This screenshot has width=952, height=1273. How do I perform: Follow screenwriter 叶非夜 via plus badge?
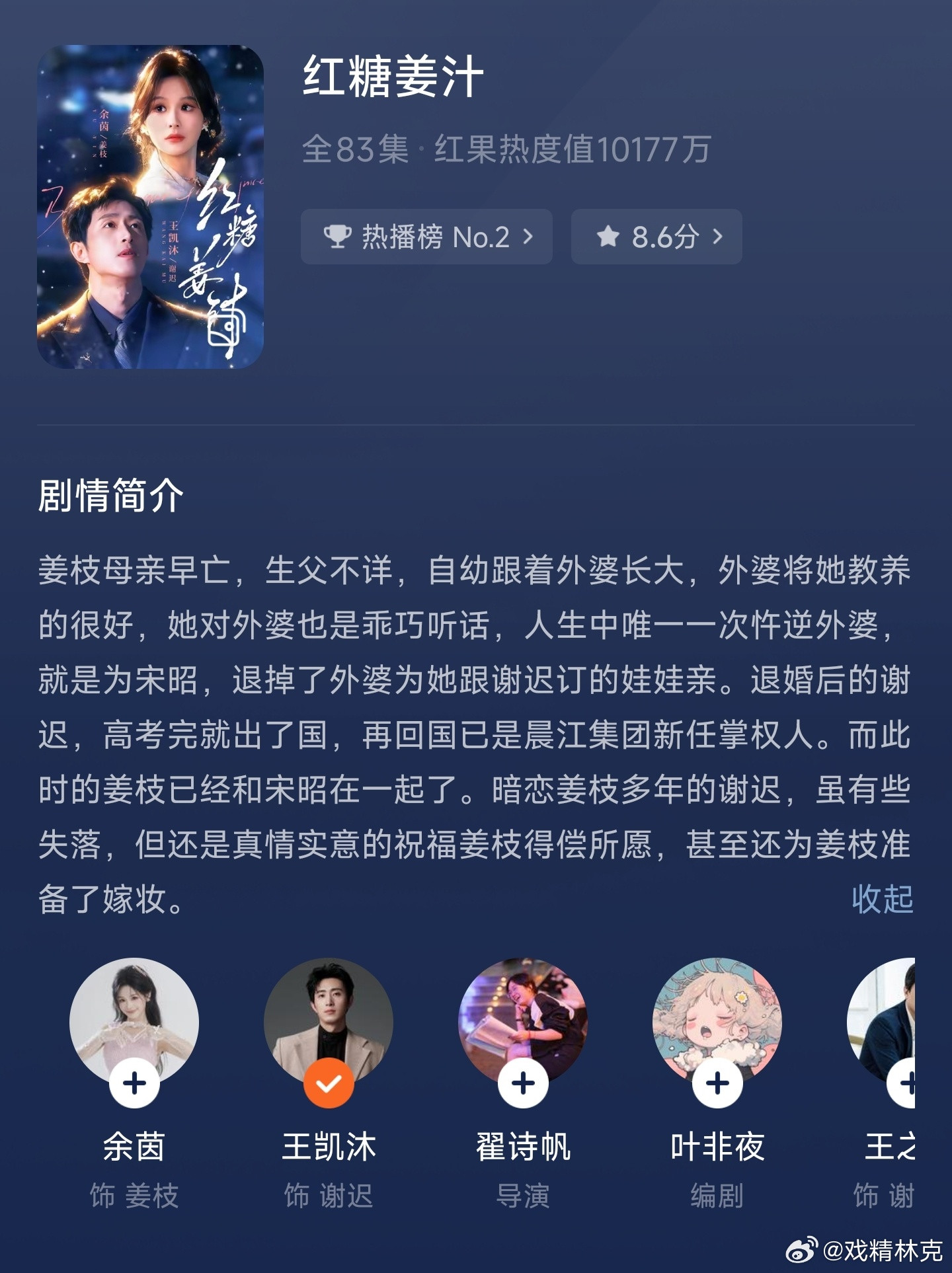coord(717,1083)
